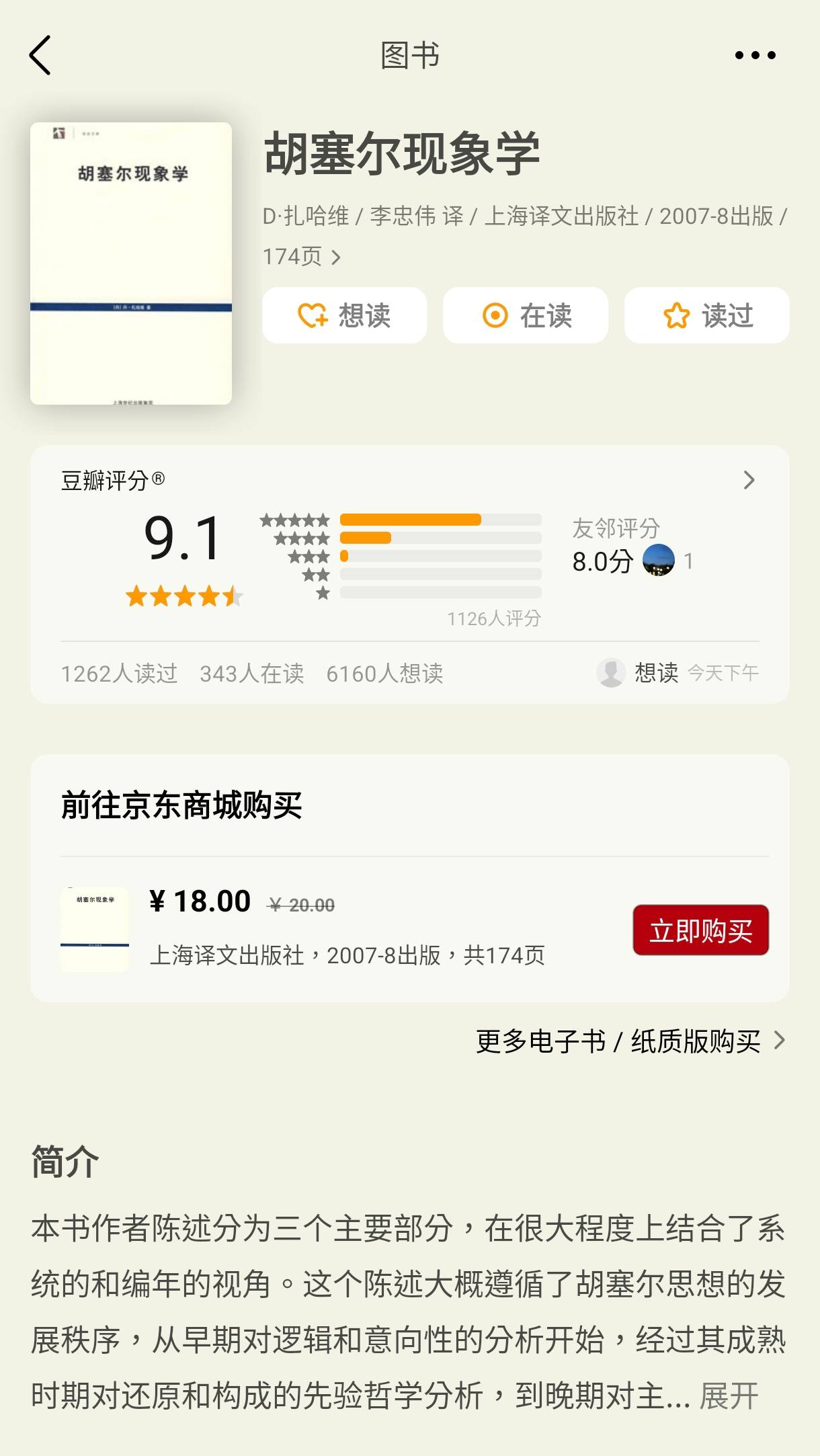Open 更多电子书 / 纸质版购买 options
Image resolution: width=820 pixels, height=1456 pixels.
click(630, 1041)
